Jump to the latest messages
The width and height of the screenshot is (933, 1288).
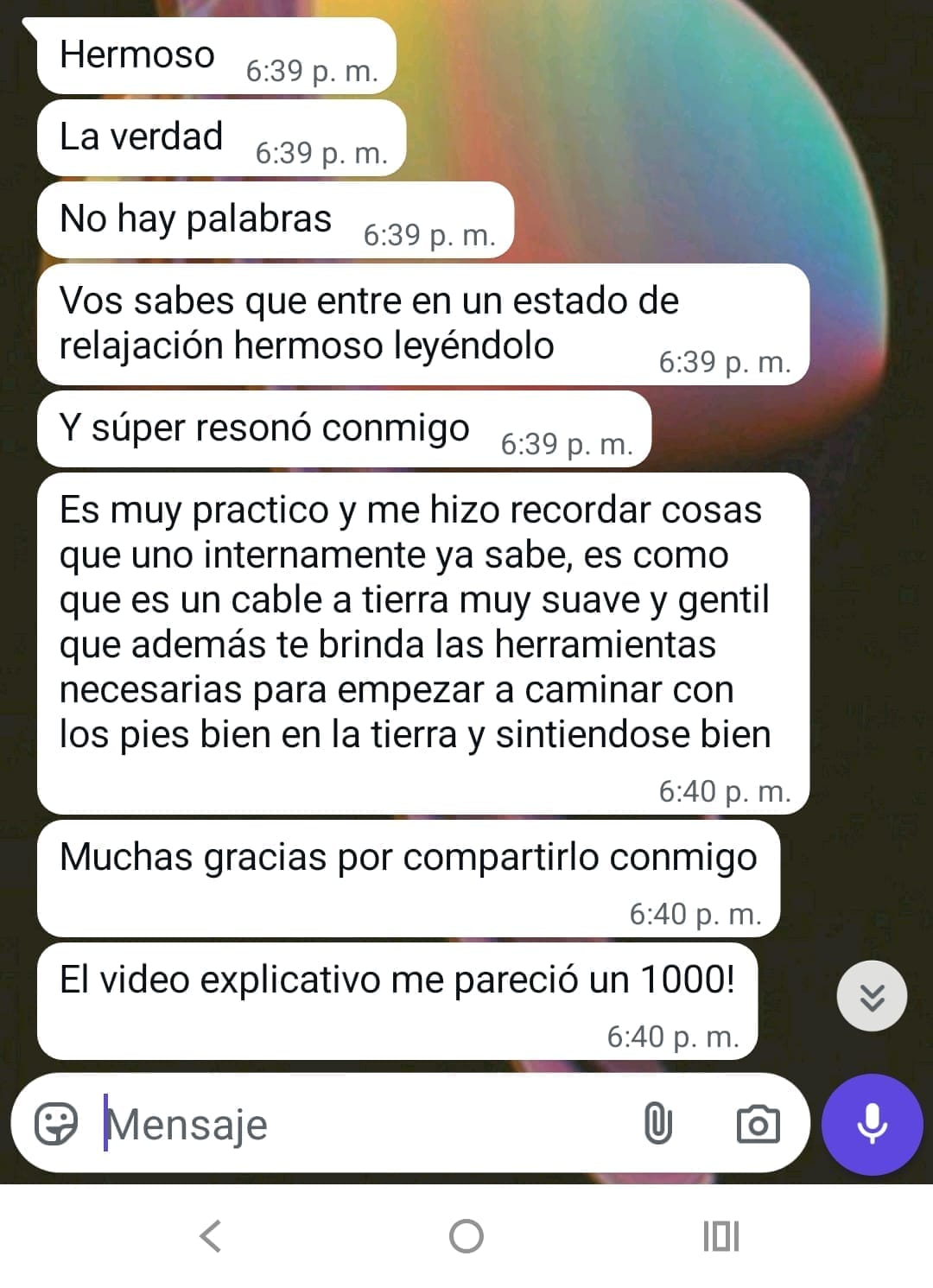tap(872, 997)
